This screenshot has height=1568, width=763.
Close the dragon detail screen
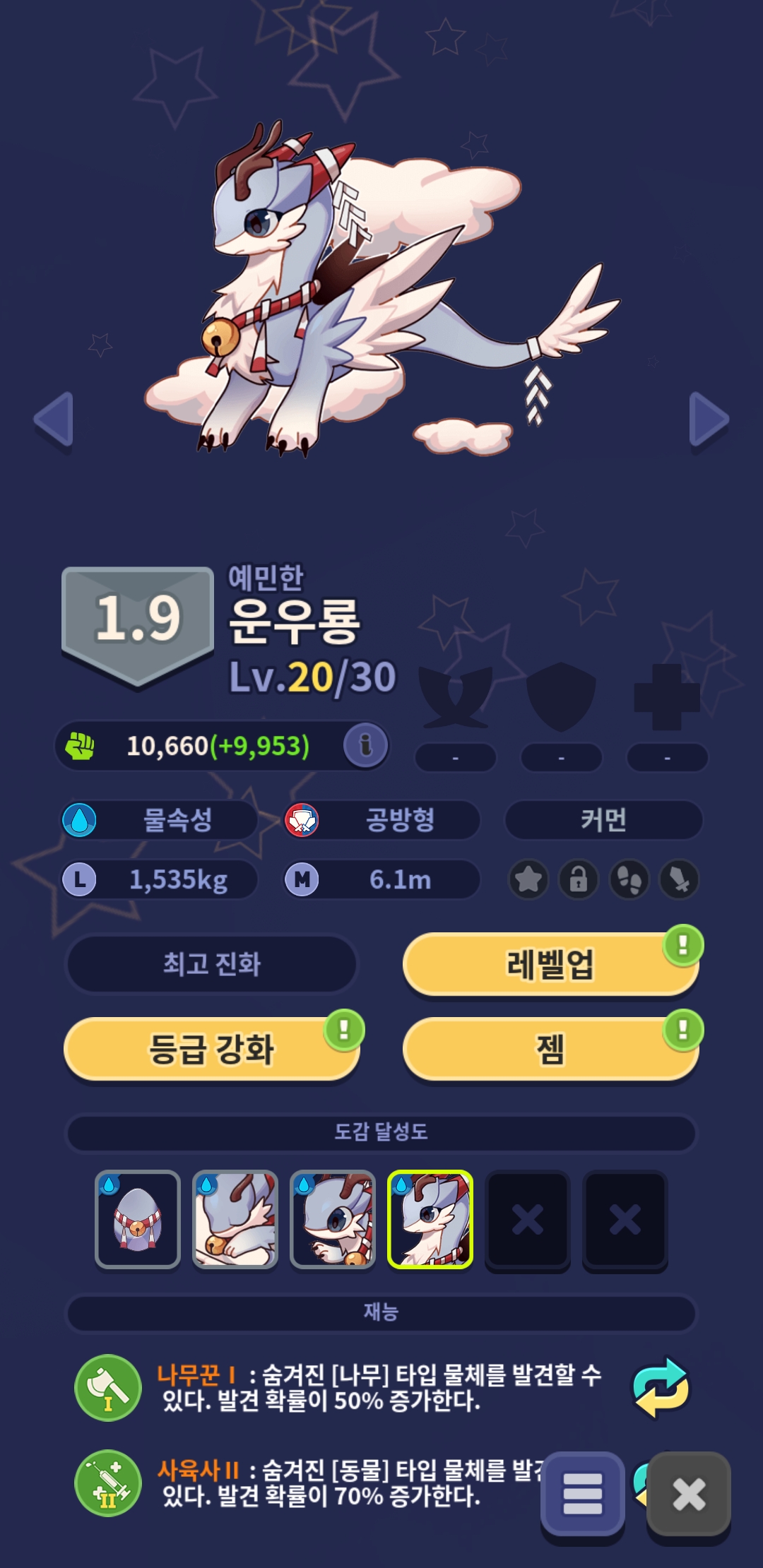tap(688, 1493)
